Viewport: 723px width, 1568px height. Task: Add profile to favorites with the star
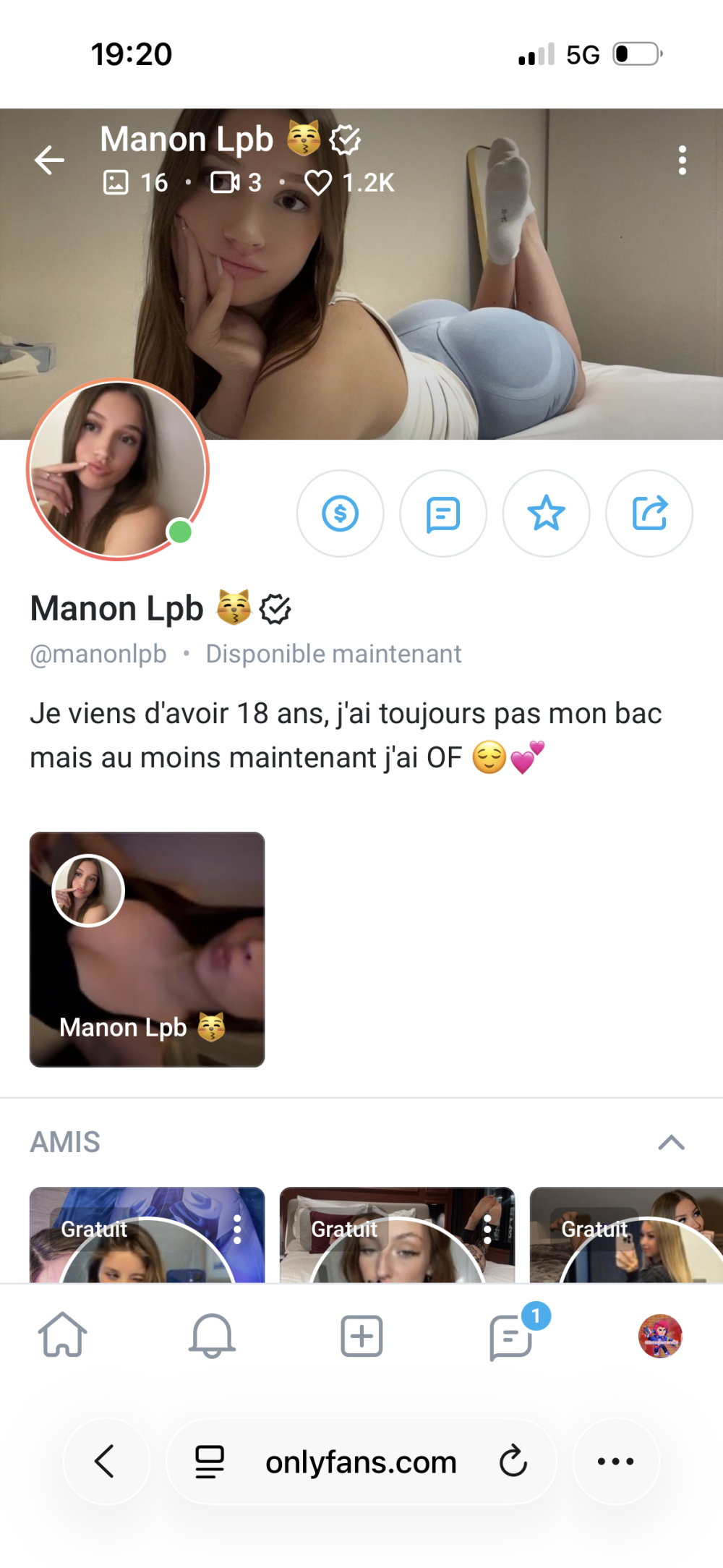(546, 514)
